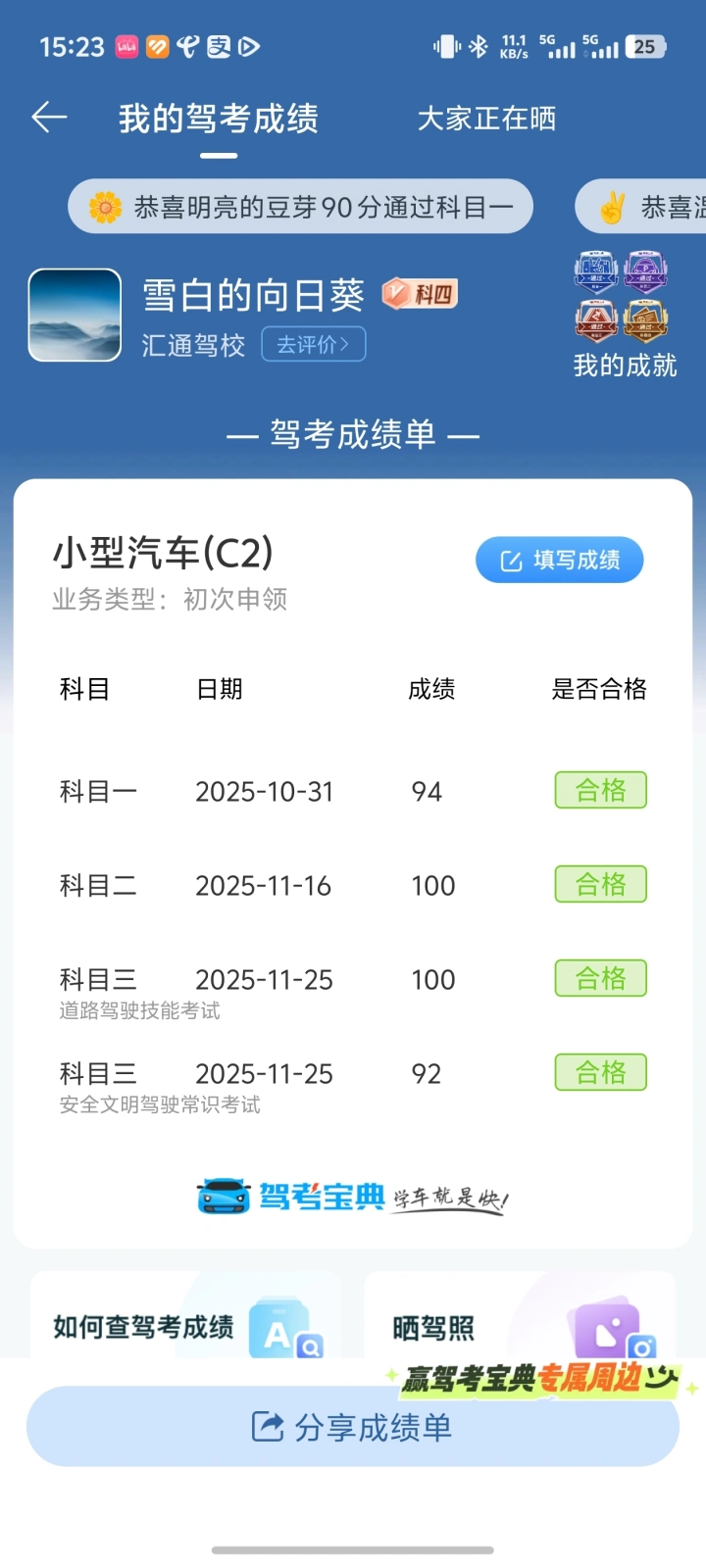Open the 如何查驾考成绩 card
This screenshot has height=1568, width=706.
tap(186, 1323)
